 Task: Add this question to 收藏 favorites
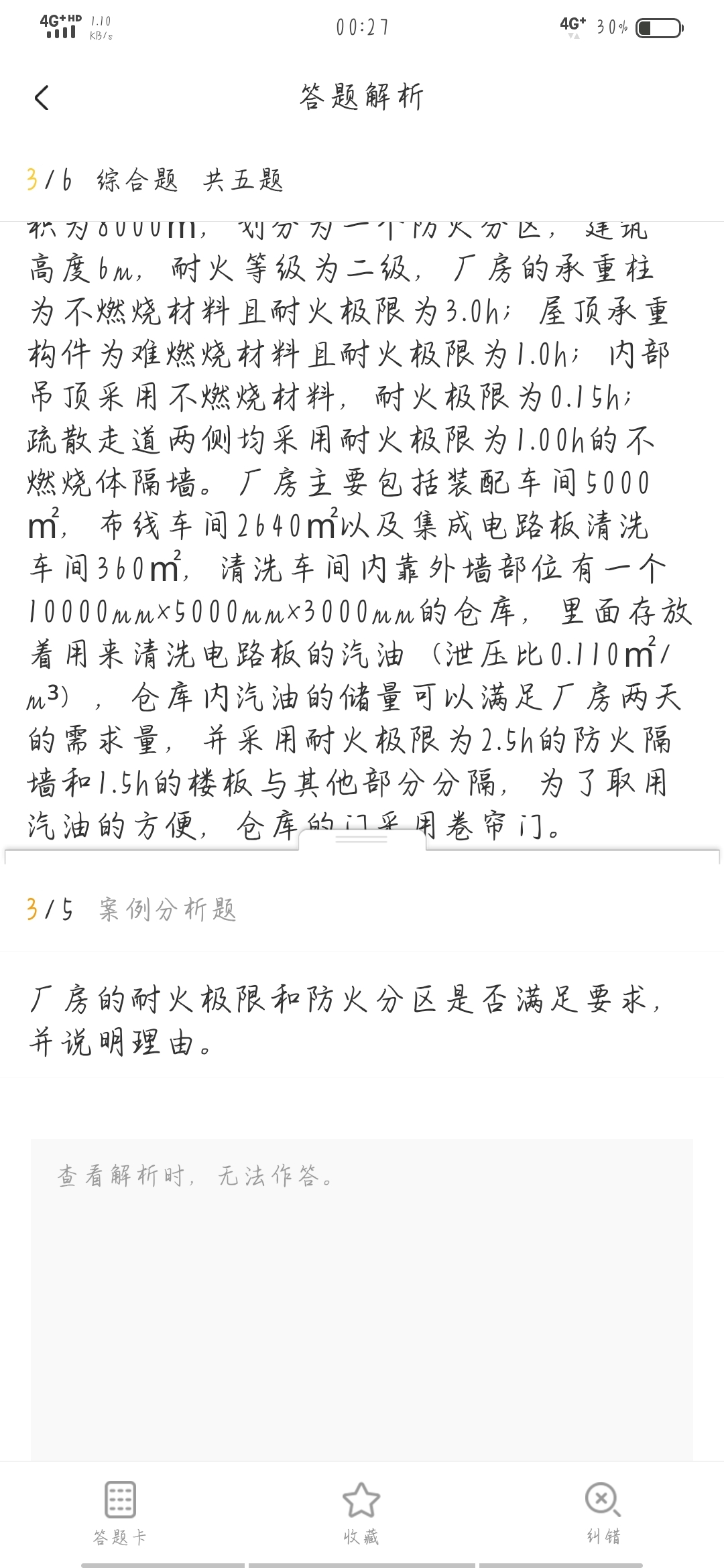(361, 1513)
